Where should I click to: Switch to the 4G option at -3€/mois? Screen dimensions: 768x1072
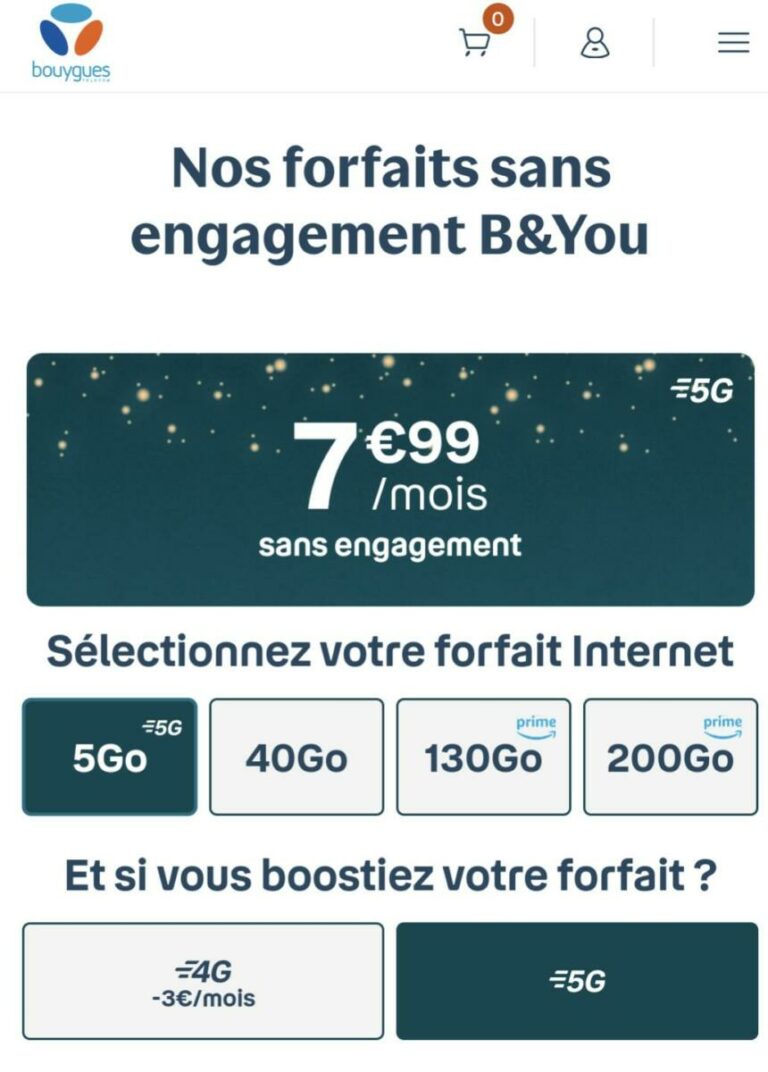pyautogui.click(x=203, y=980)
